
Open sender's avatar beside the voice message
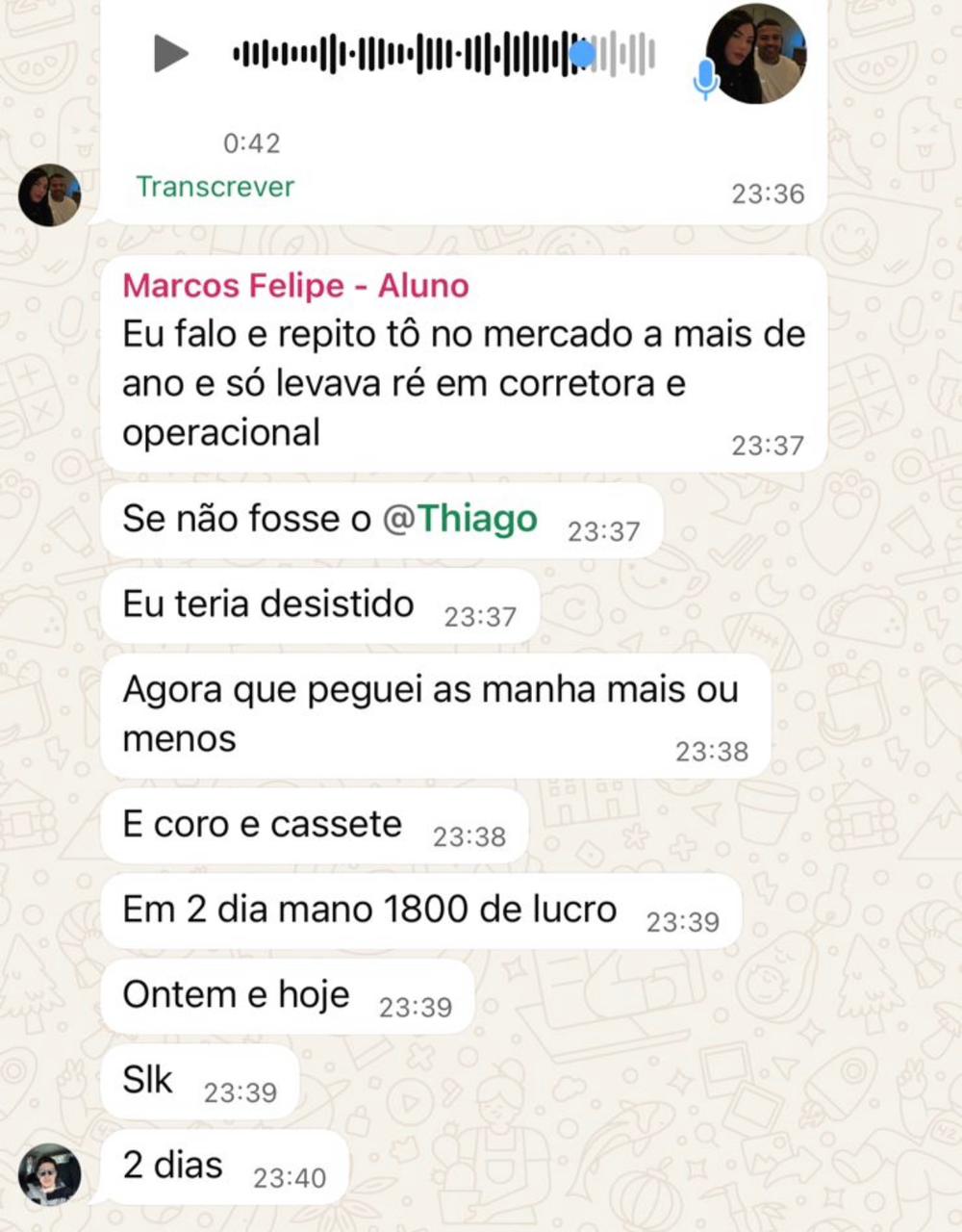(49, 195)
